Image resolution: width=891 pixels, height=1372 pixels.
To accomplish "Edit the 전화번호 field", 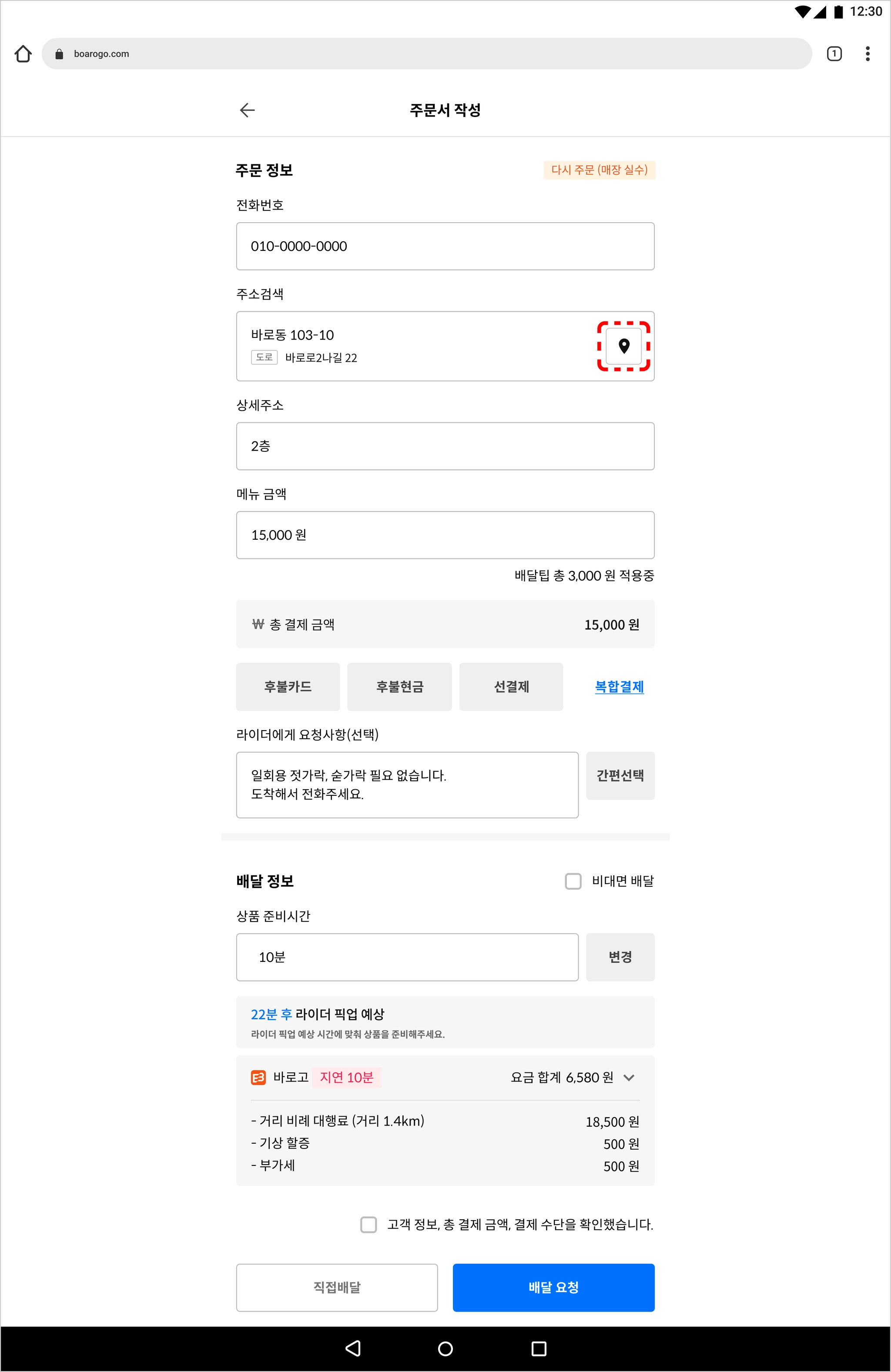I will (x=445, y=246).
